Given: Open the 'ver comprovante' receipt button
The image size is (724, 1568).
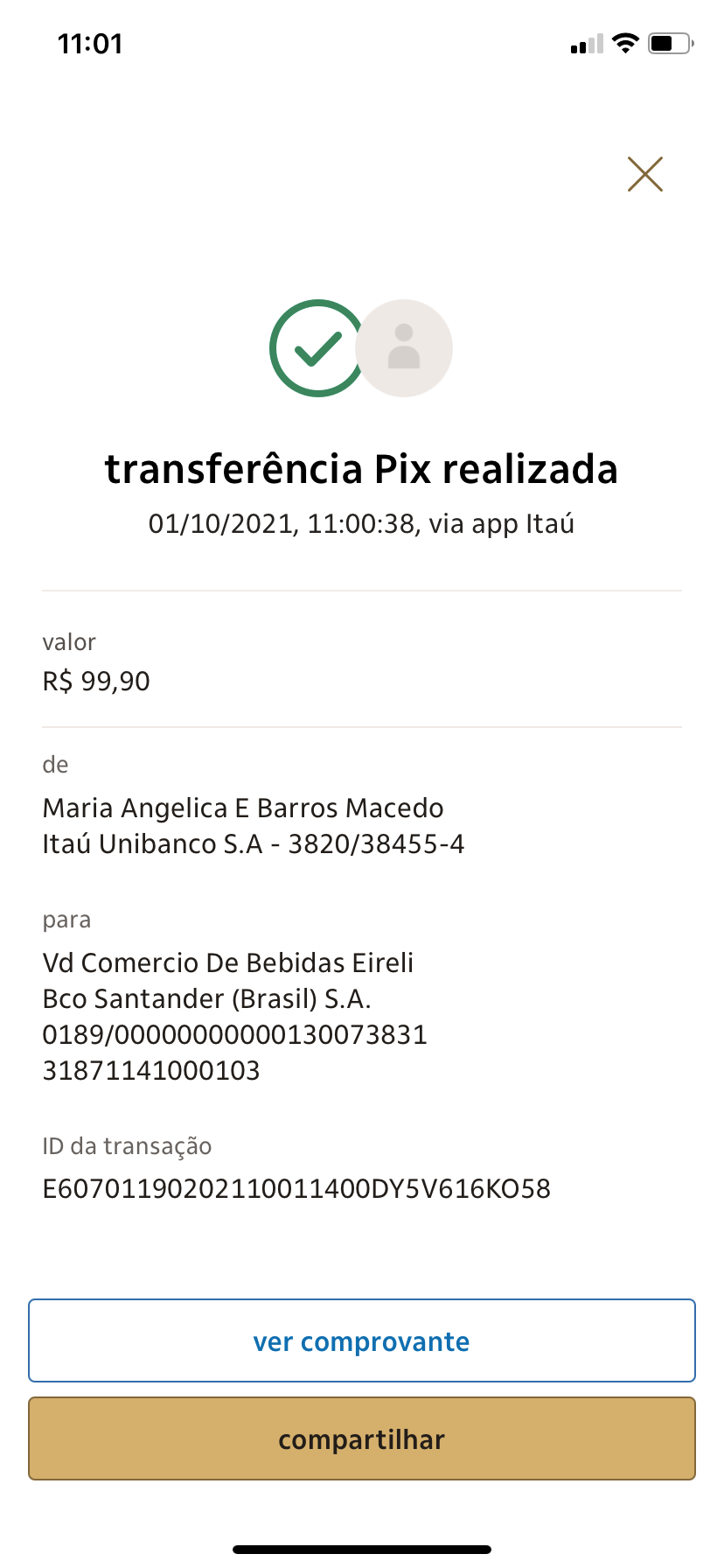Looking at the screenshot, I should [362, 1340].
